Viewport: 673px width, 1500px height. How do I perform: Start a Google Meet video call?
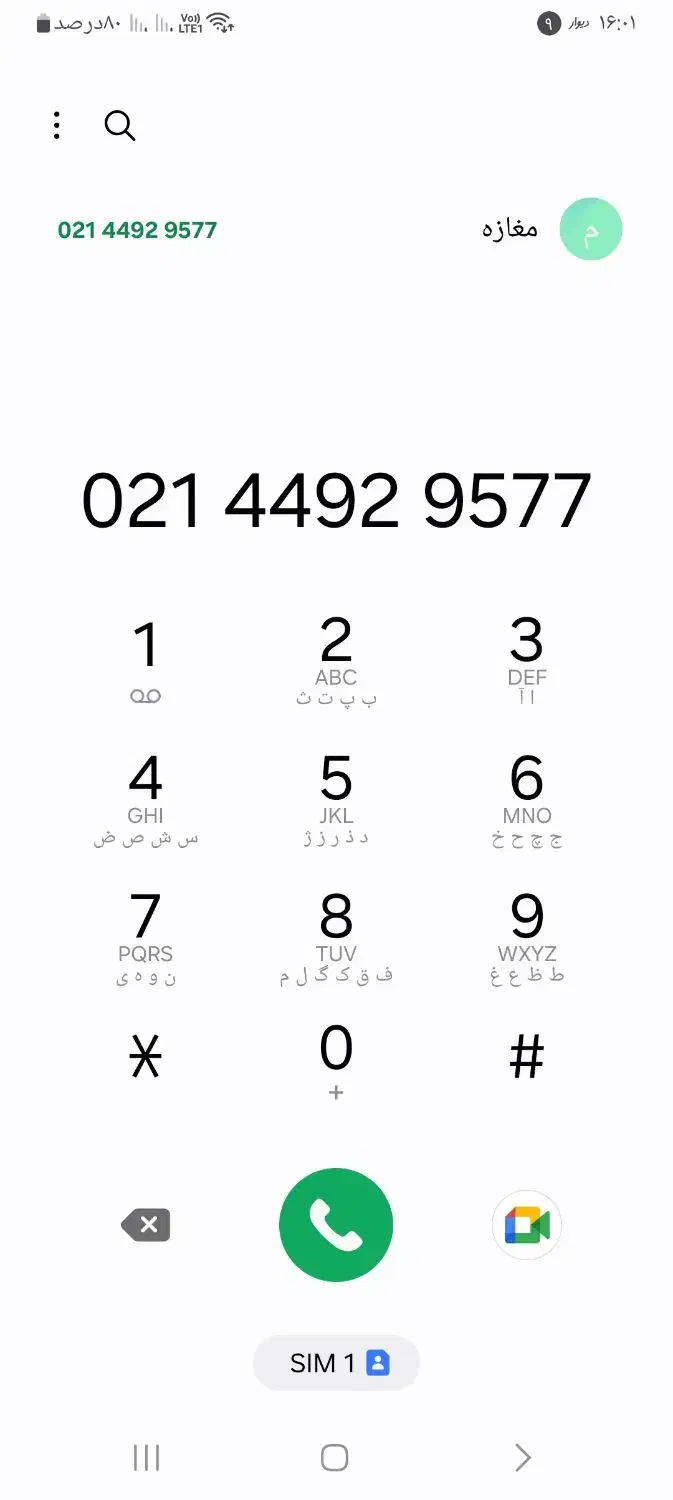click(527, 1225)
